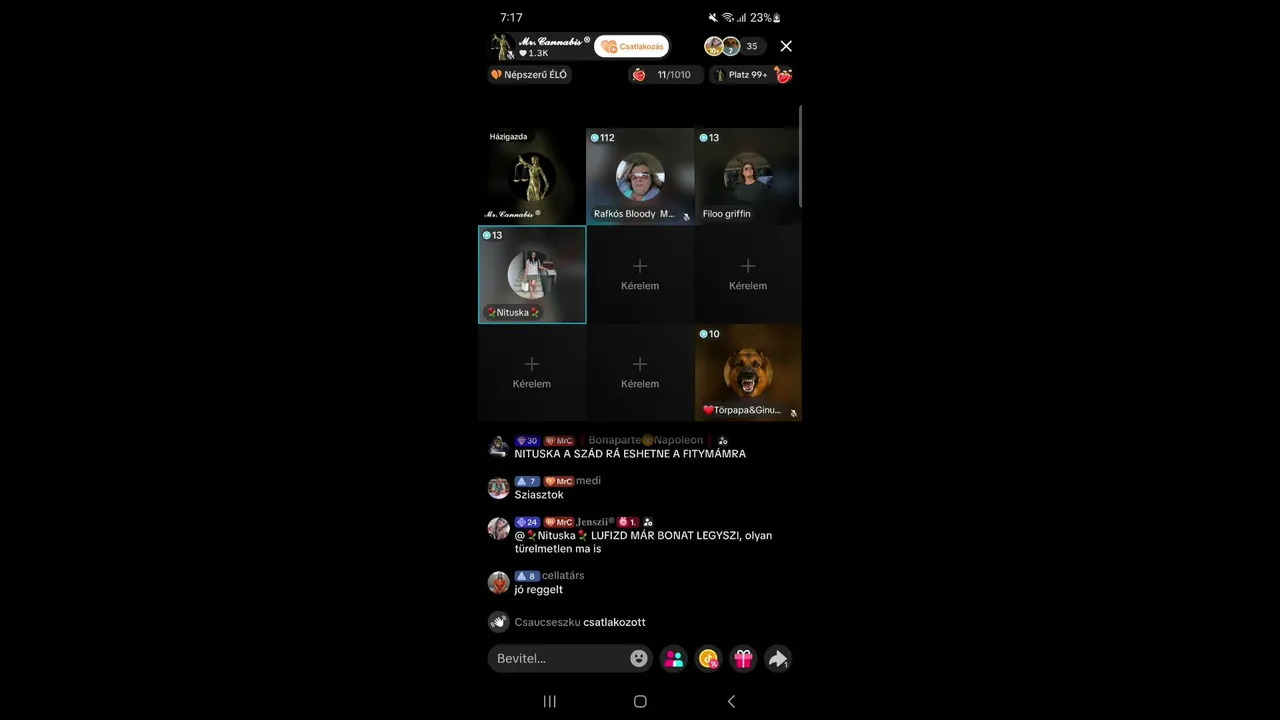Open Filoo griffin's guest seat

(748, 177)
